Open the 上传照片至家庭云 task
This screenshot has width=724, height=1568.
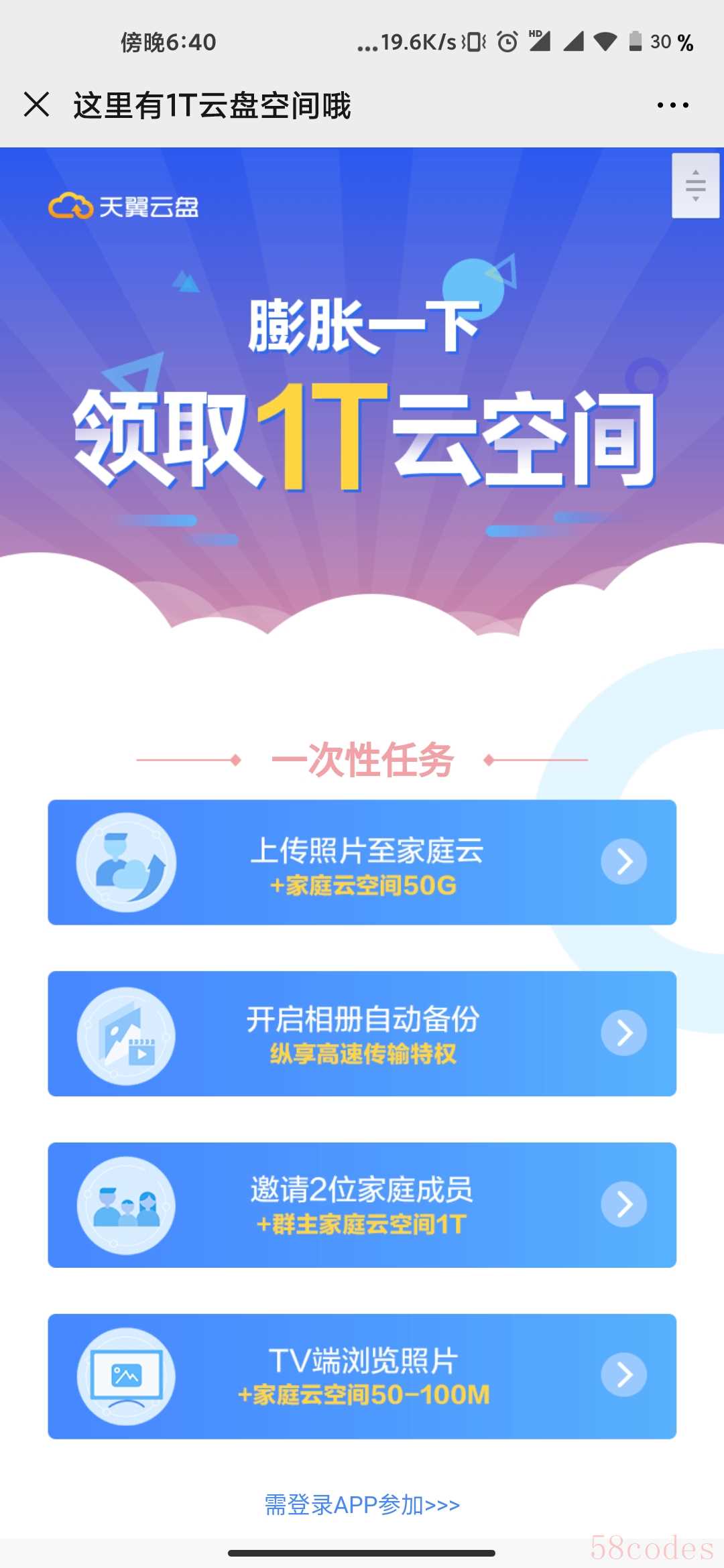[x=362, y=862]
